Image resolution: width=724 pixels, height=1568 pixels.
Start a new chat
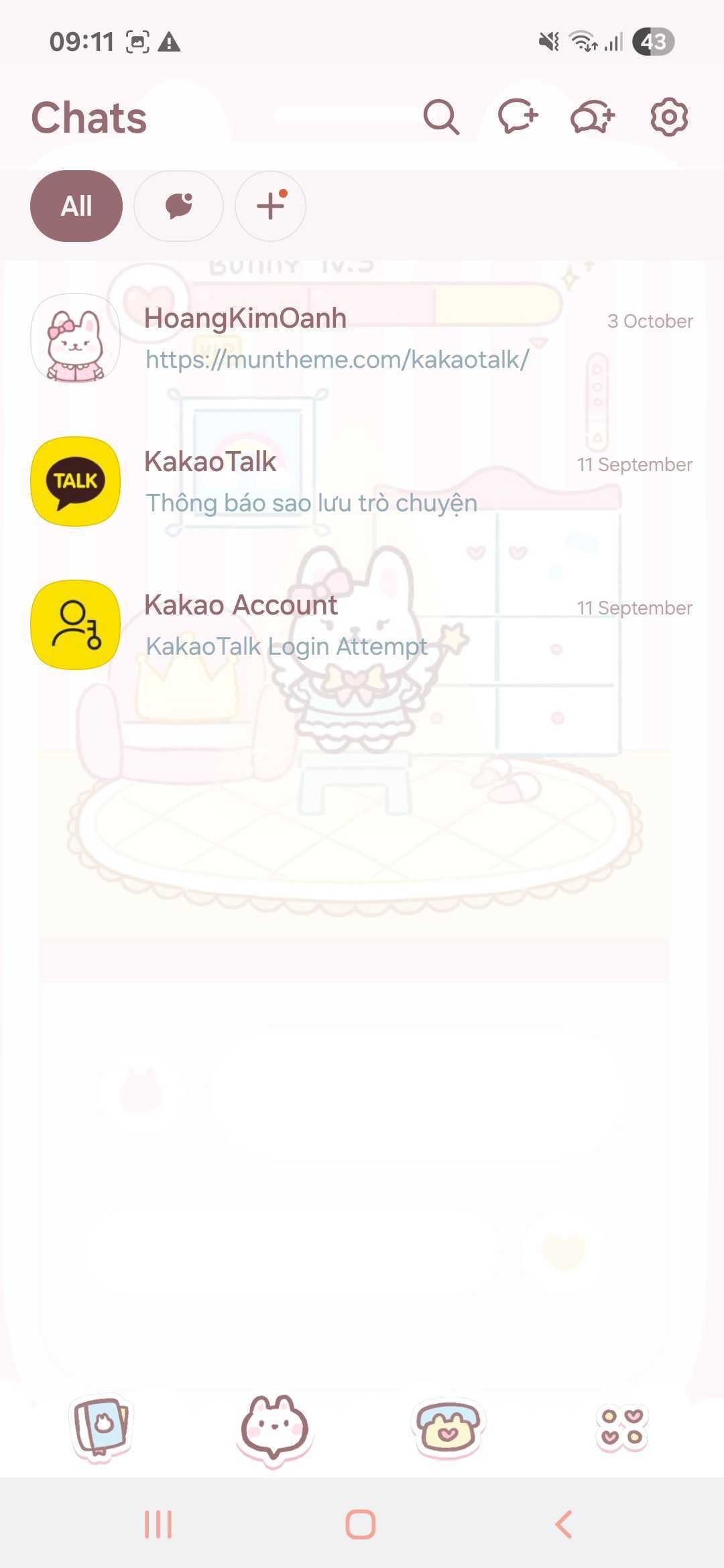tap(518, 117)
